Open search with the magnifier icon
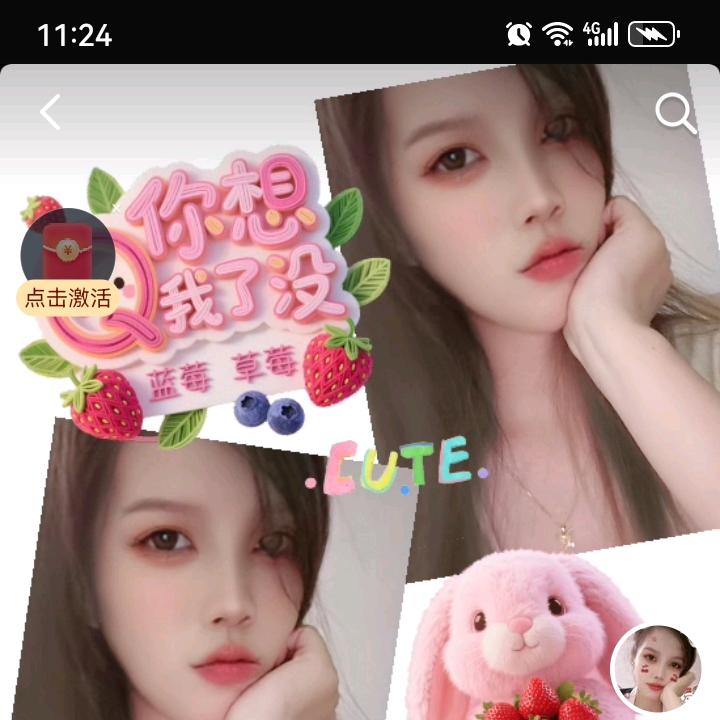The width and height of the screenshot is (720, 720). click(675, 114)
